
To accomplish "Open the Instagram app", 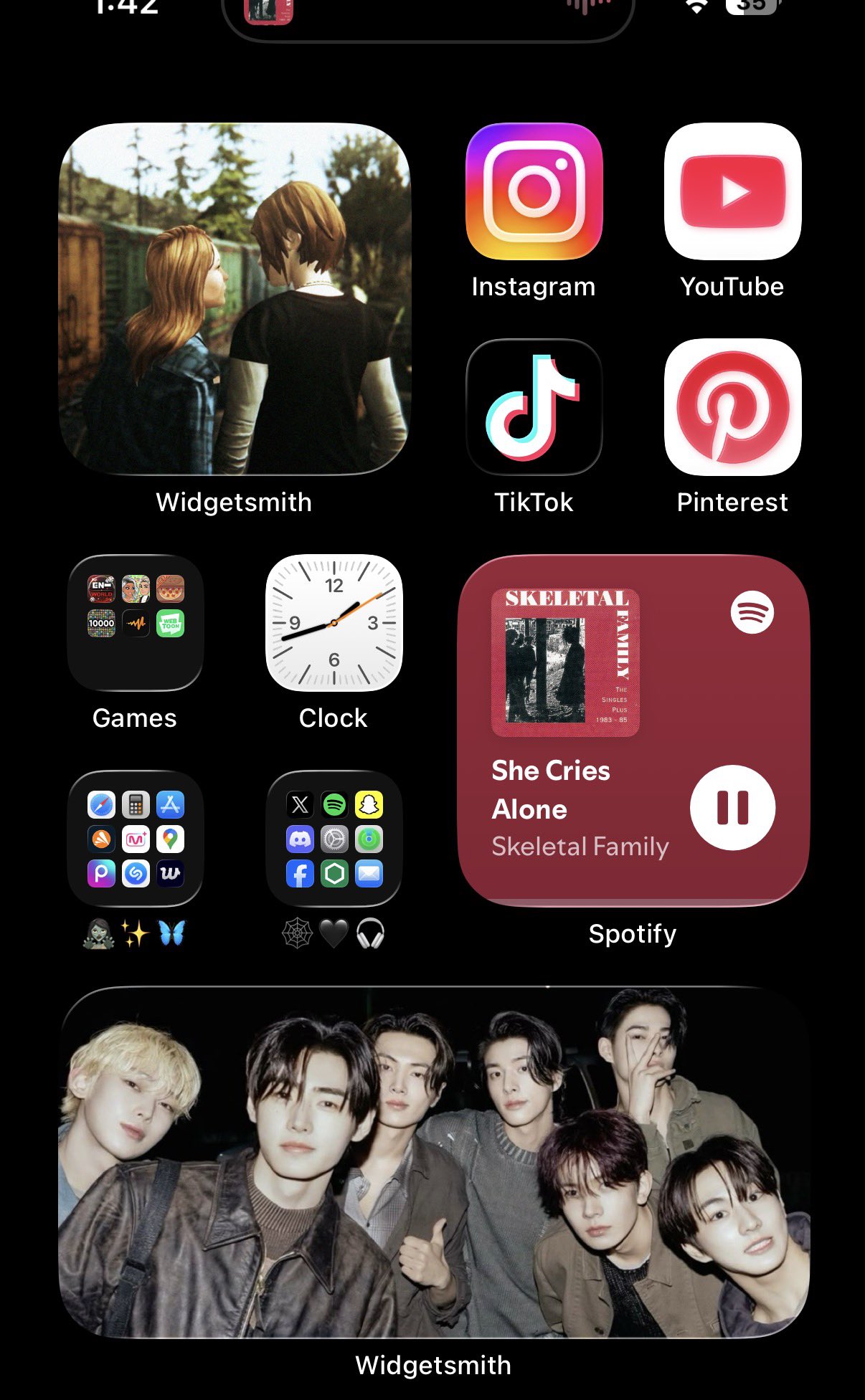I will pos(534,191).
